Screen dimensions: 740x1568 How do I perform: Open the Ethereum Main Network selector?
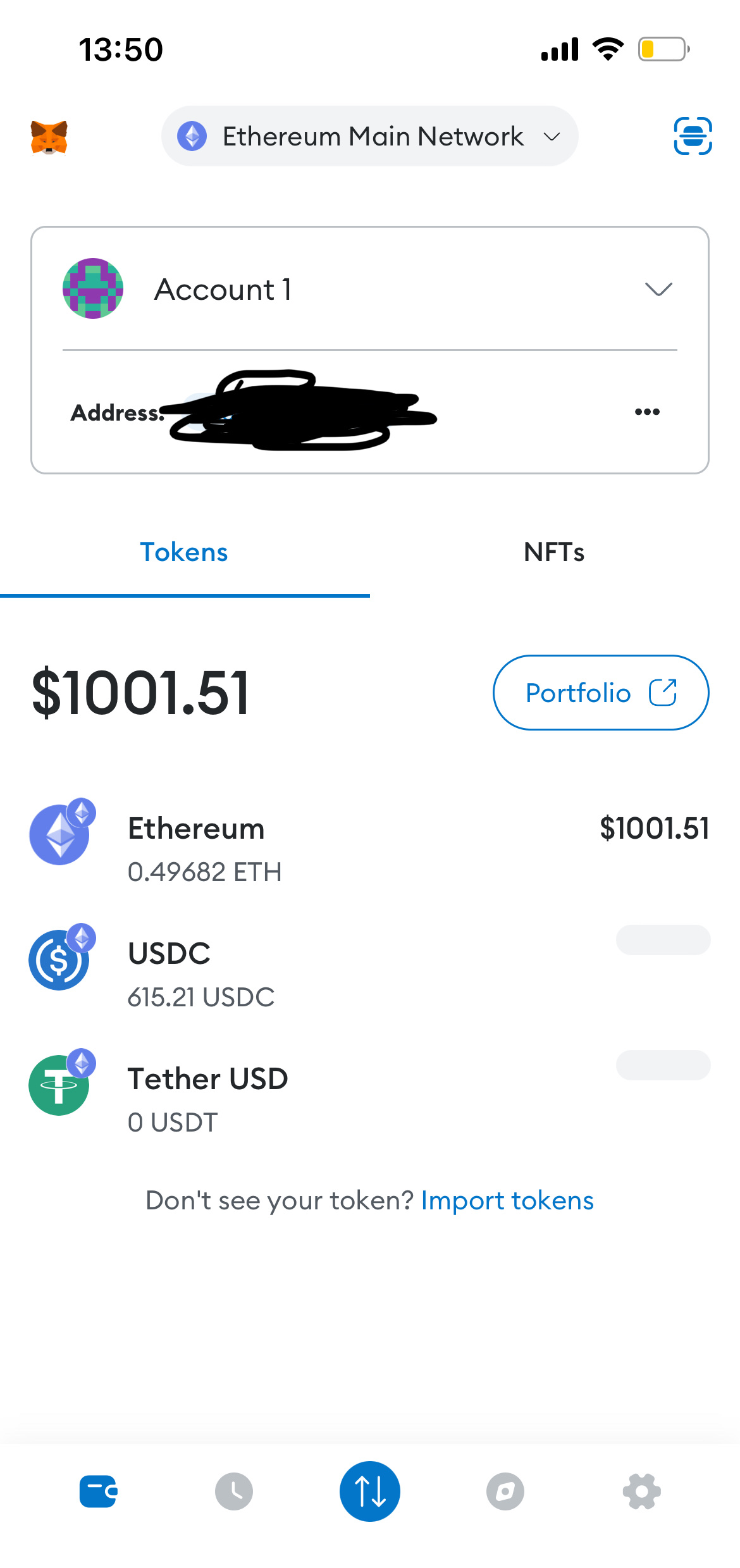click(x=370, y=135)
